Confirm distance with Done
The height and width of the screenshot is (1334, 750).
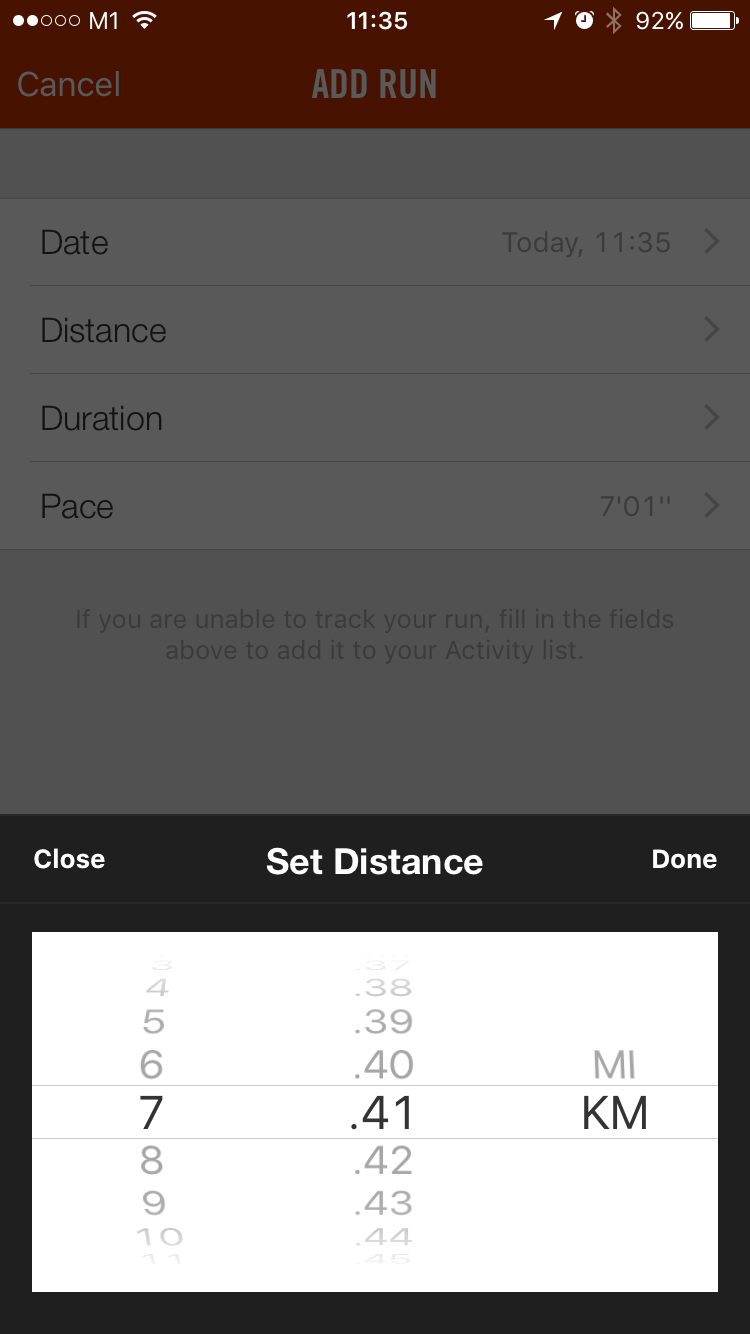pos(684,859)
